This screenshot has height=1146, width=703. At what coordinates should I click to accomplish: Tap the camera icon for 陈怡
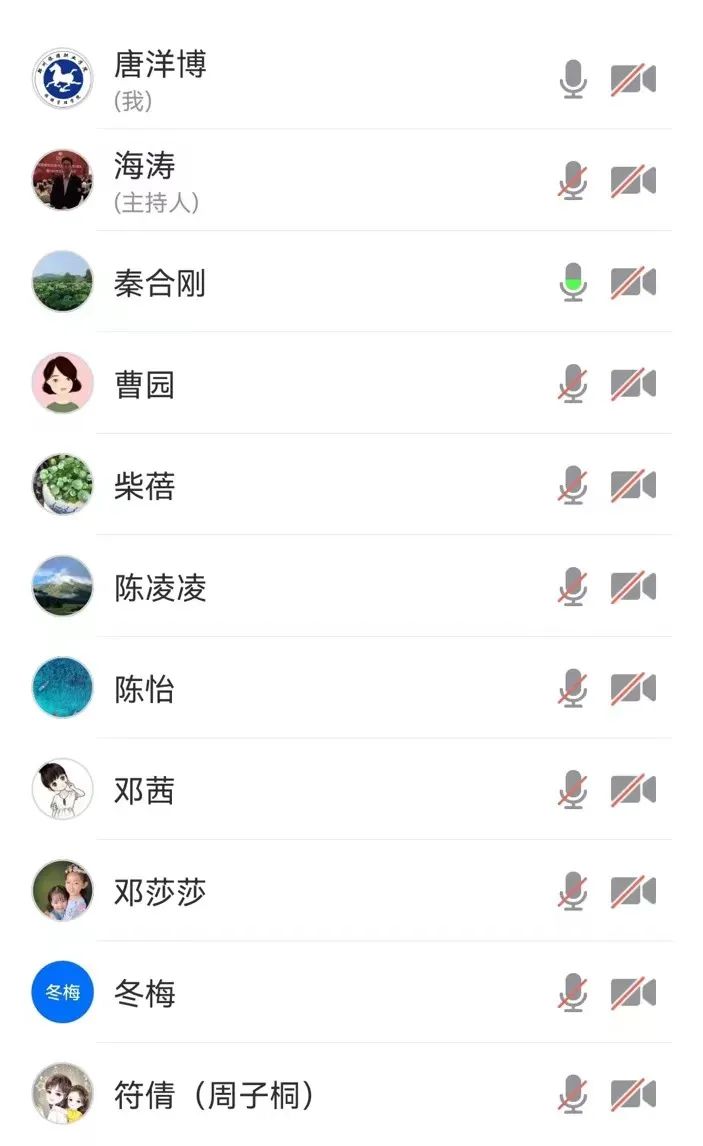(x=633, y=688)
